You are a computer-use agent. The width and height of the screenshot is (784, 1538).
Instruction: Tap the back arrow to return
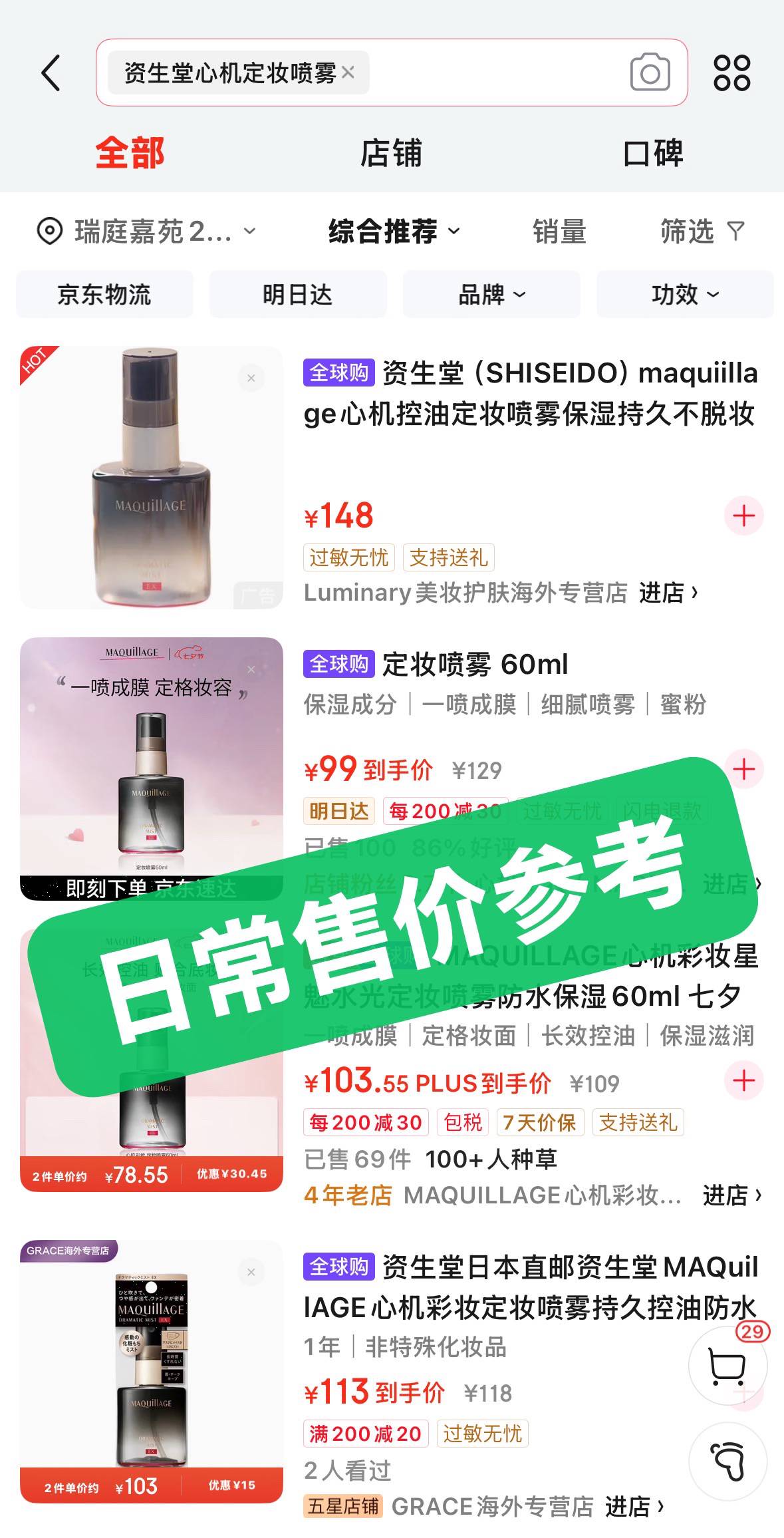point(51,72)
